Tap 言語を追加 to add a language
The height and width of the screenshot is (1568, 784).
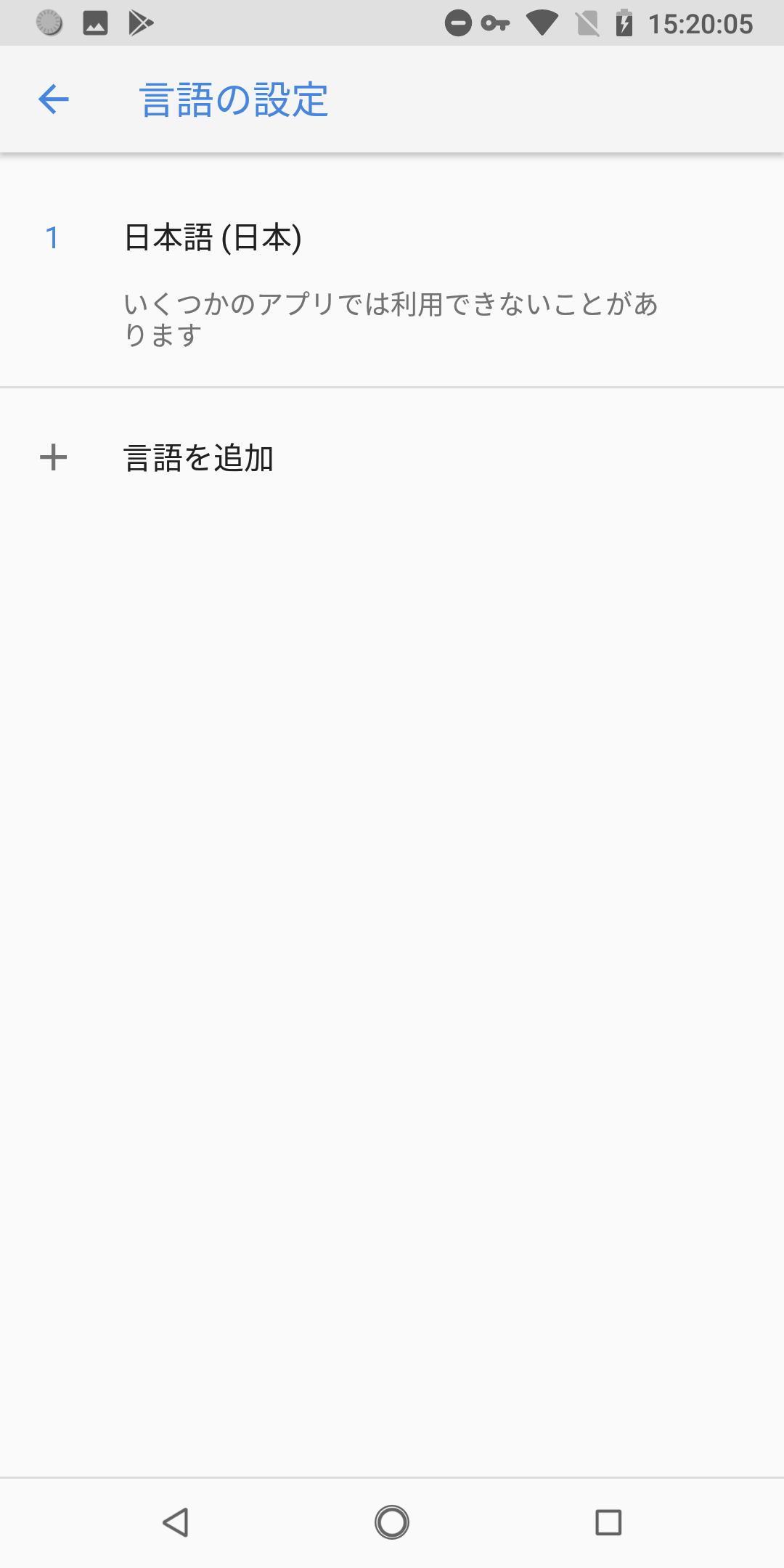coord(392,458)
